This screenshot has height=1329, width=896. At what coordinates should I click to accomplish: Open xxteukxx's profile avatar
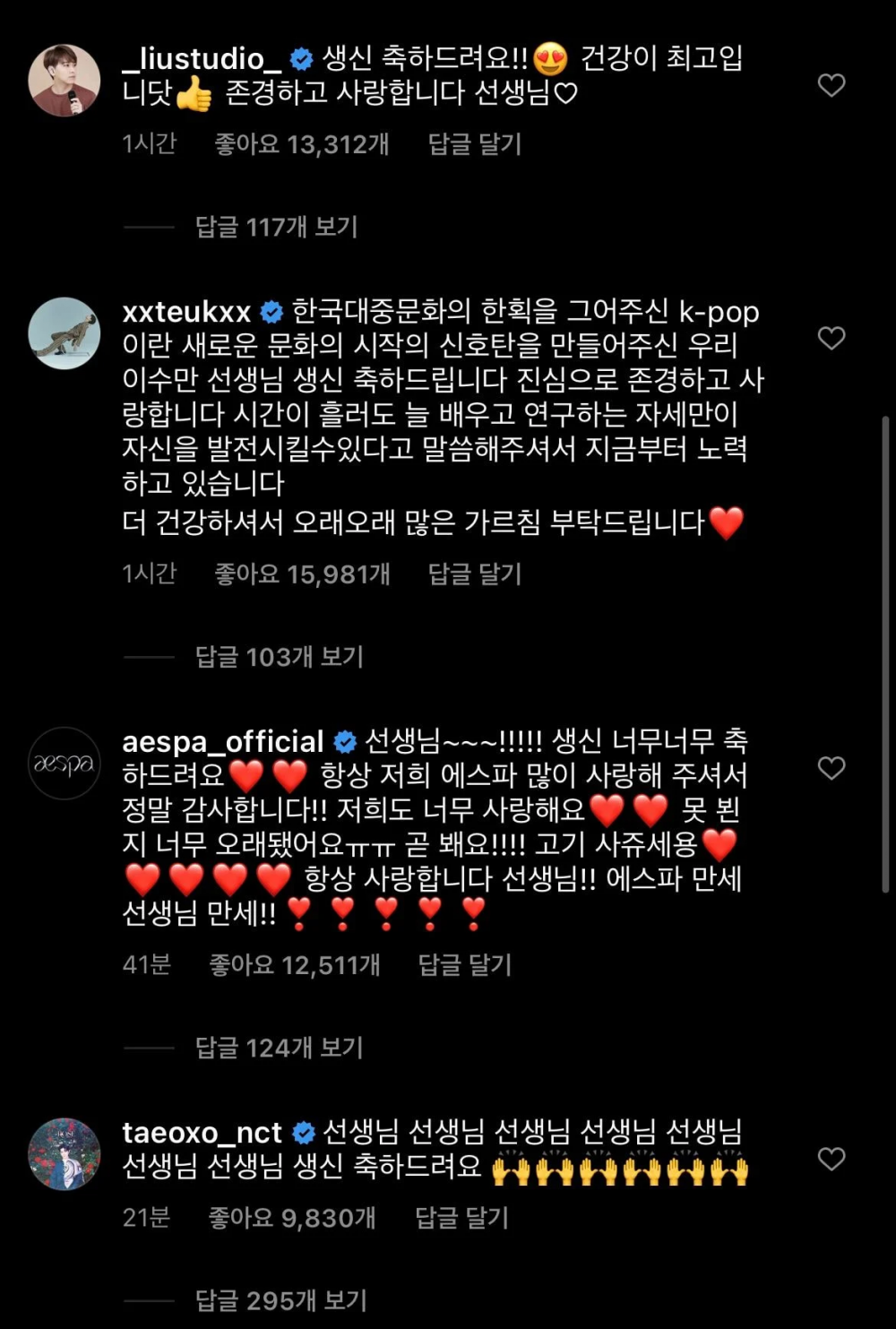pos(65,333)
